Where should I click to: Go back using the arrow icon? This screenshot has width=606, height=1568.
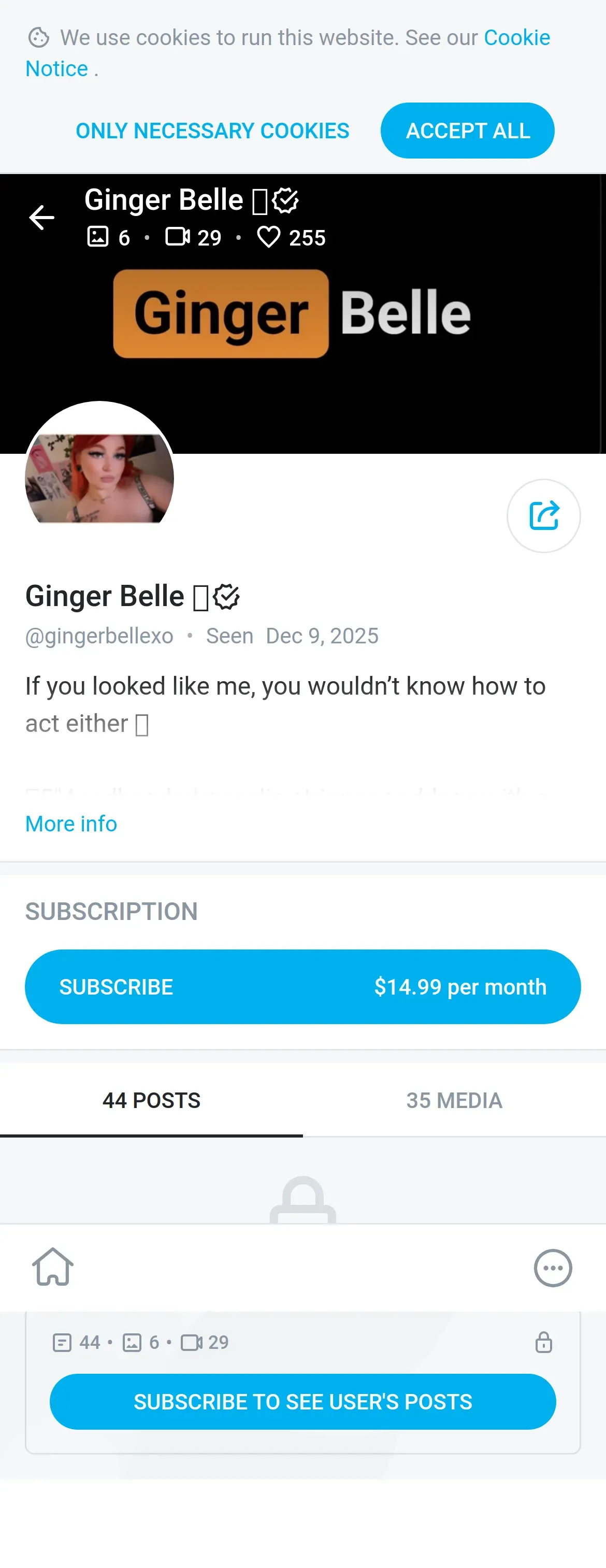(41, 218)
